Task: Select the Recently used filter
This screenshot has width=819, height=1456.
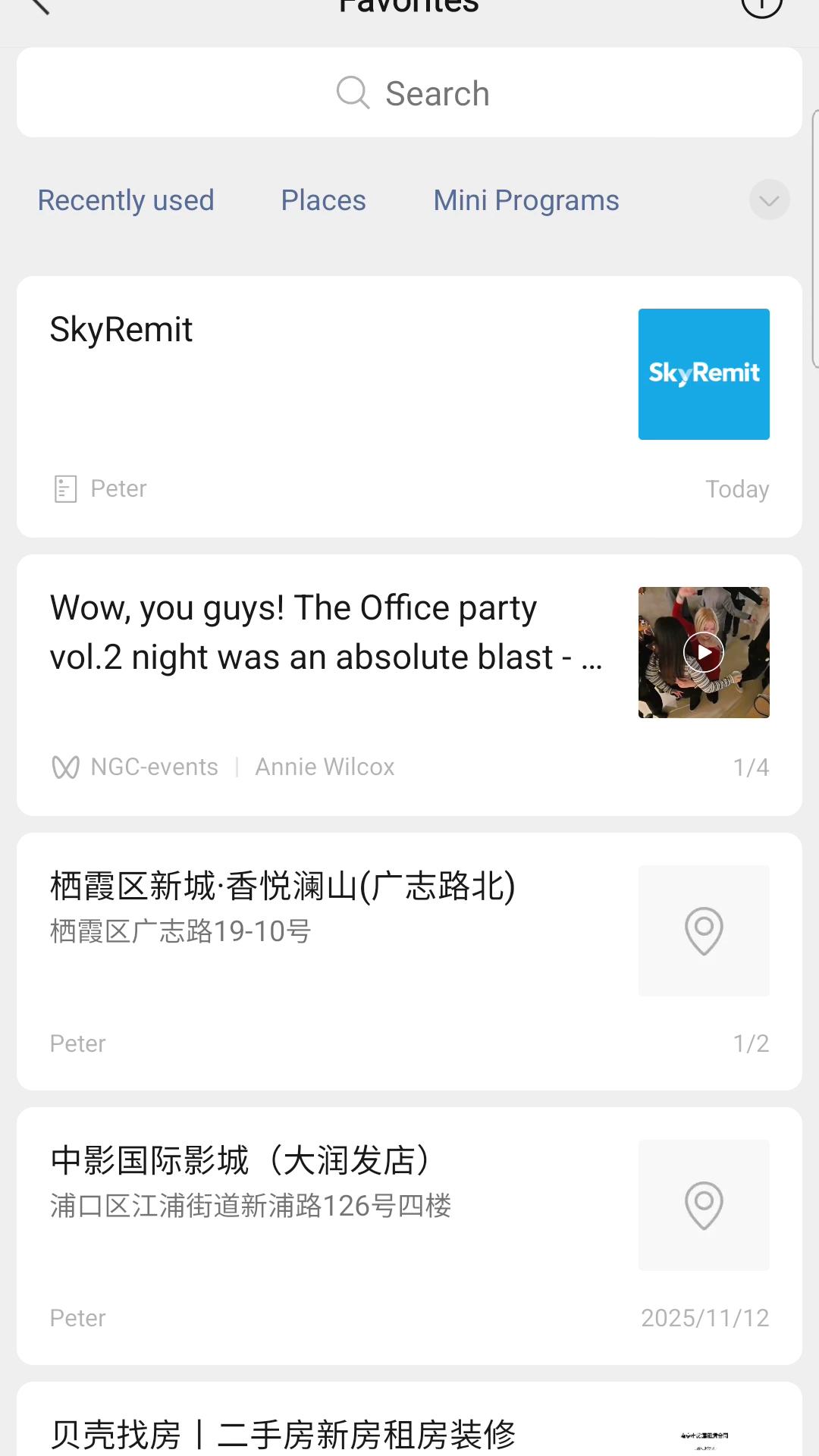Action: coord(126,200)
